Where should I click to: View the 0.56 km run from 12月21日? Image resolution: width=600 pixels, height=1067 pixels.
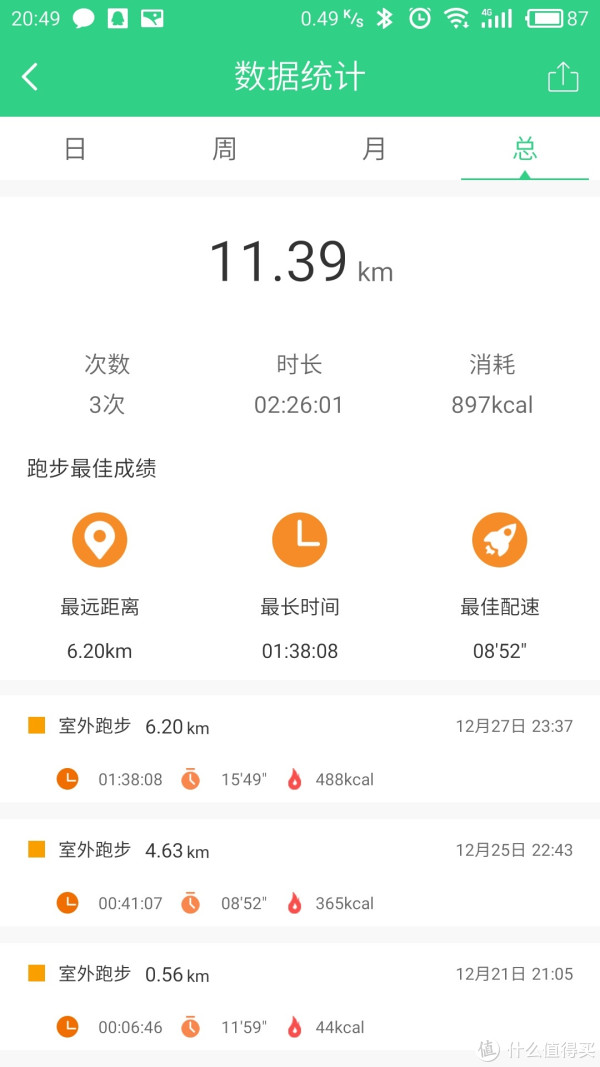point(300,998)
